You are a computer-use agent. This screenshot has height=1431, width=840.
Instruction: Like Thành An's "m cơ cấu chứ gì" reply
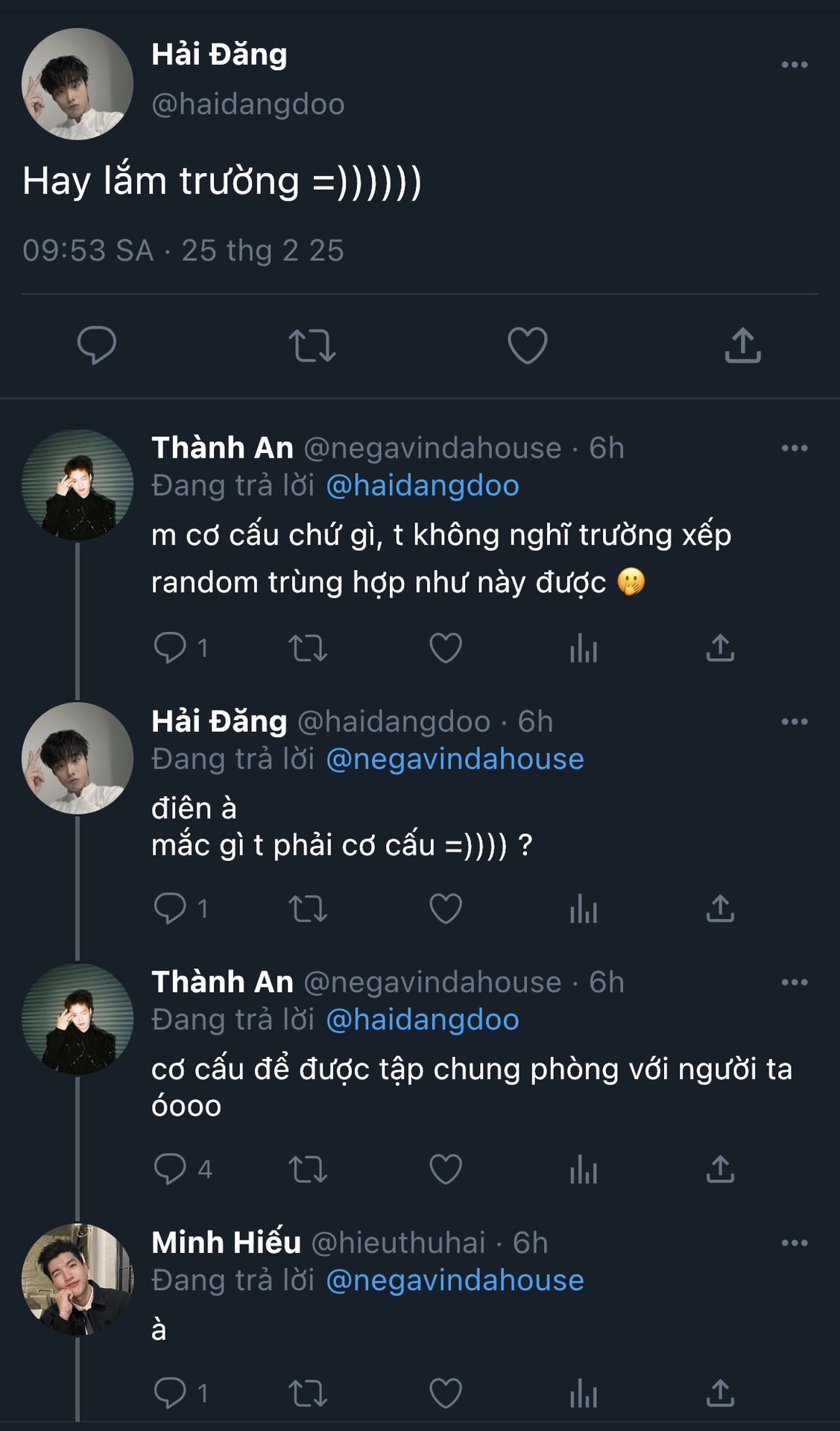[446, 648]
